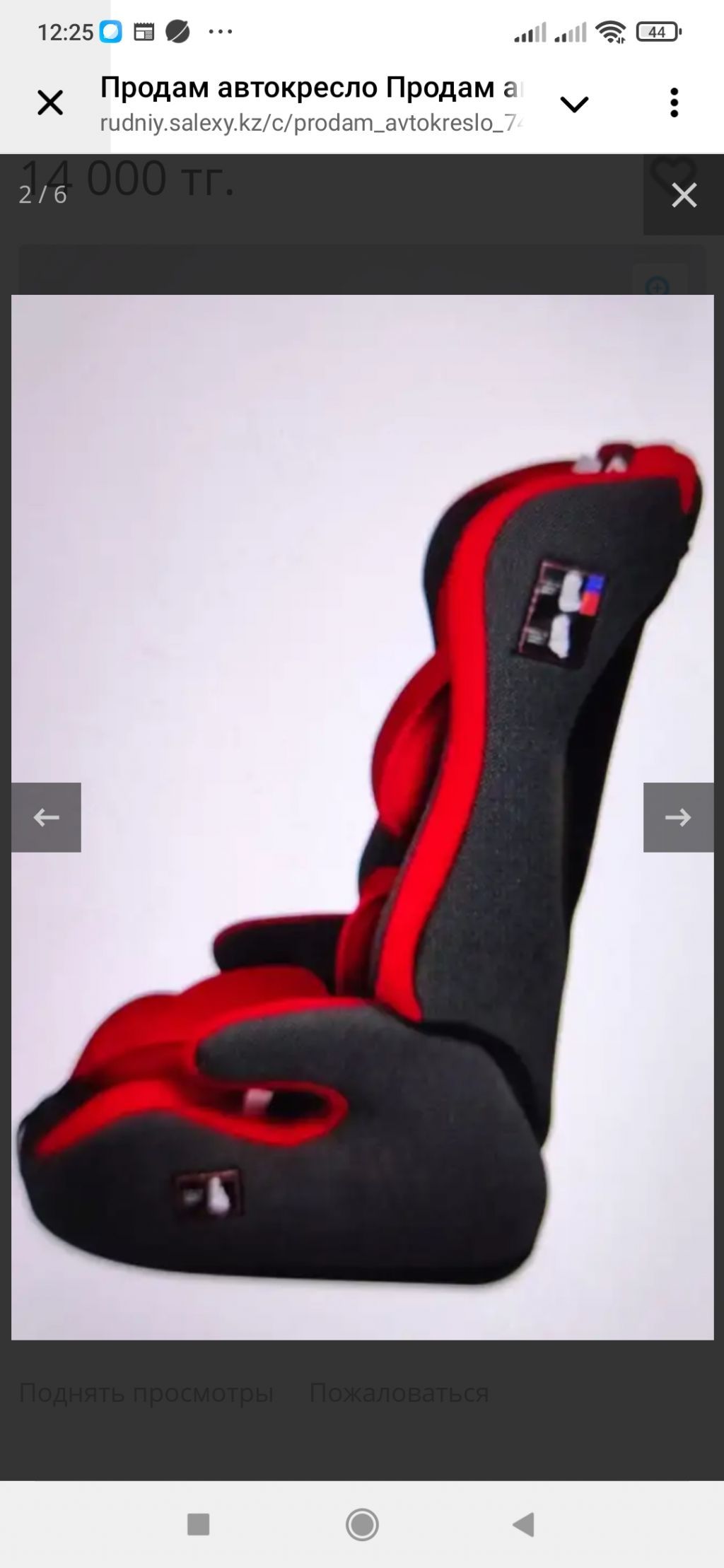The image size is (724, 1568).
Task: Go to the home screen
Action: point(362,1524)
